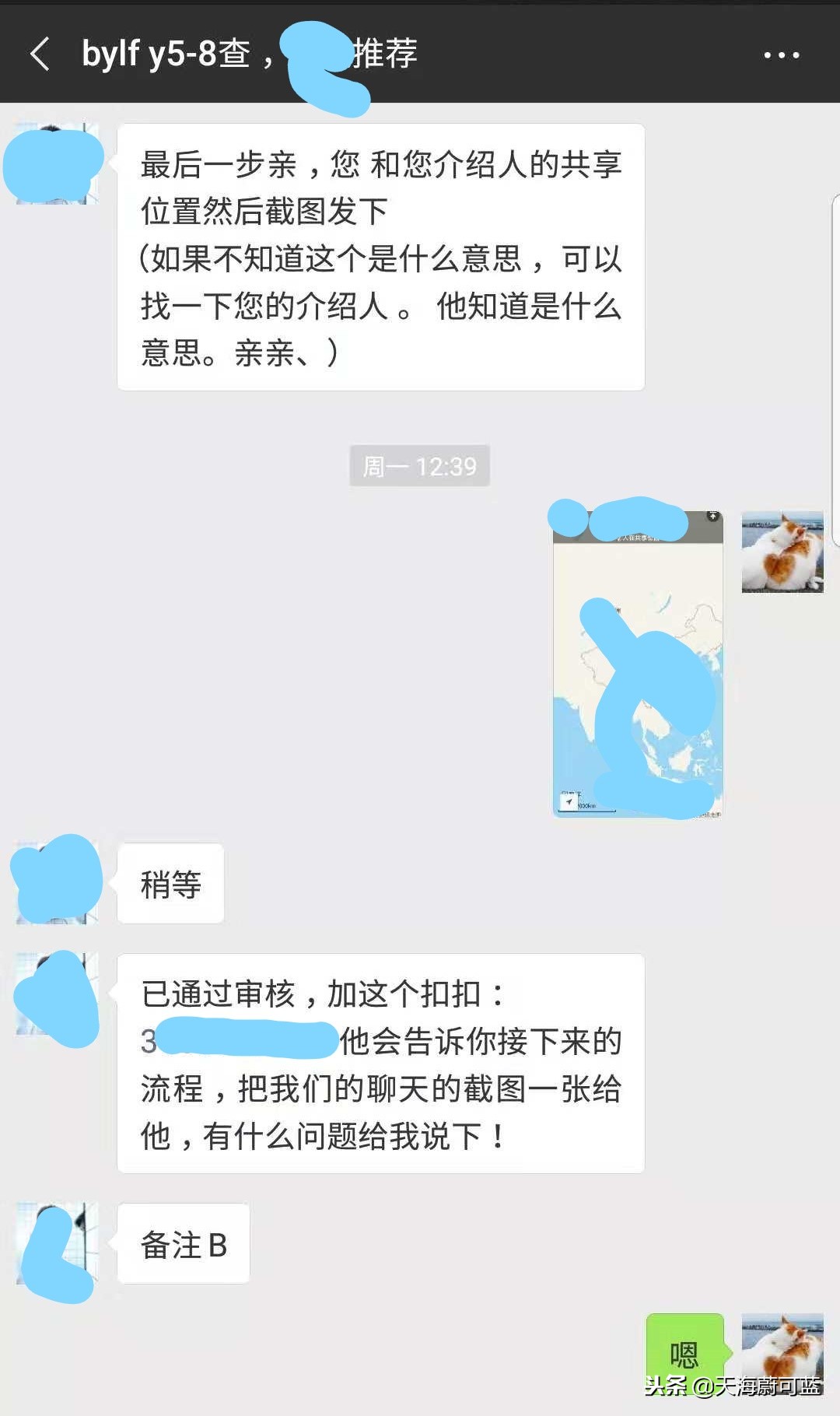
Task: Select the 最后一步亲 message bubble
Action: (380, 257)
